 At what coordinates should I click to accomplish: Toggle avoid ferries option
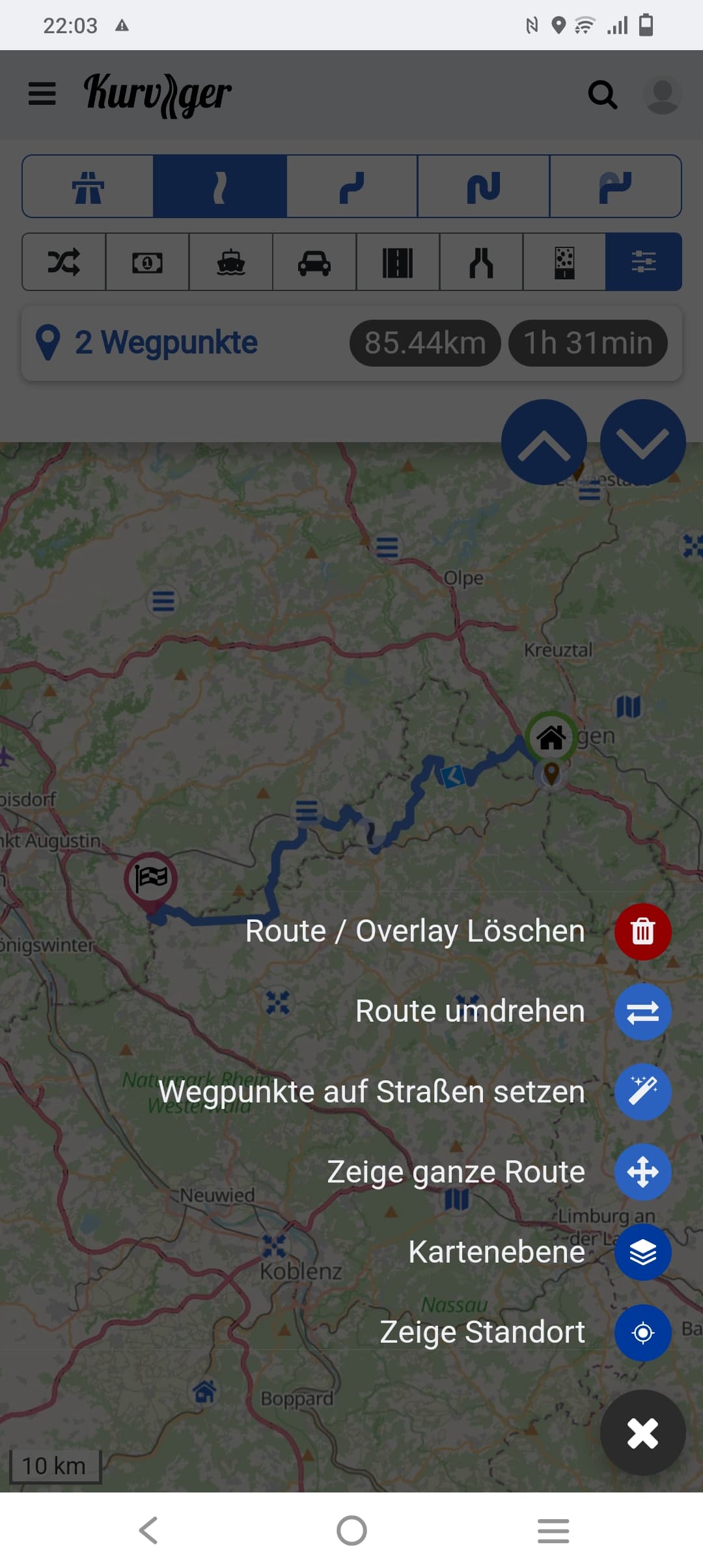pos(230,262)
